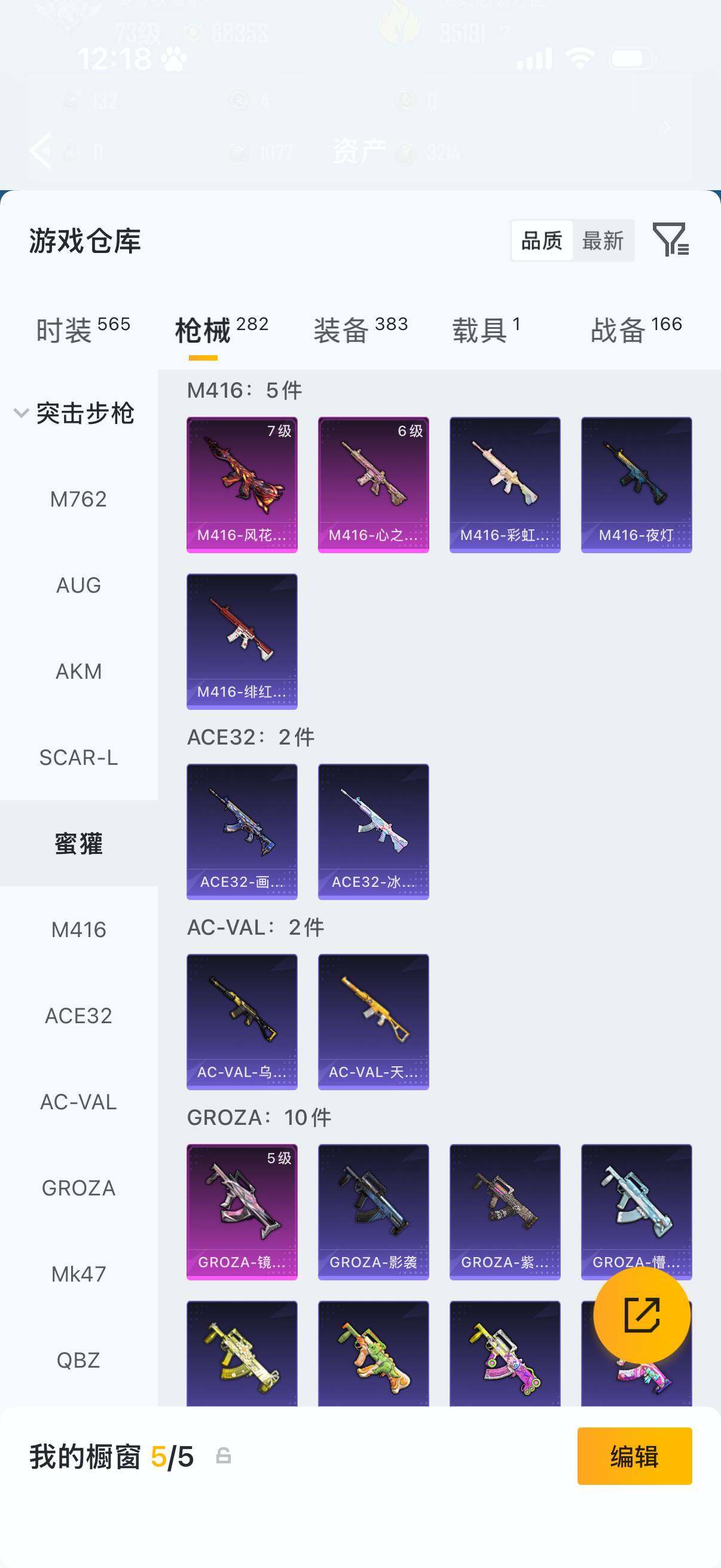This screenshot has width=721, height=1568.
Task: Tap the orange share floating button
Action: [641, 1316]
